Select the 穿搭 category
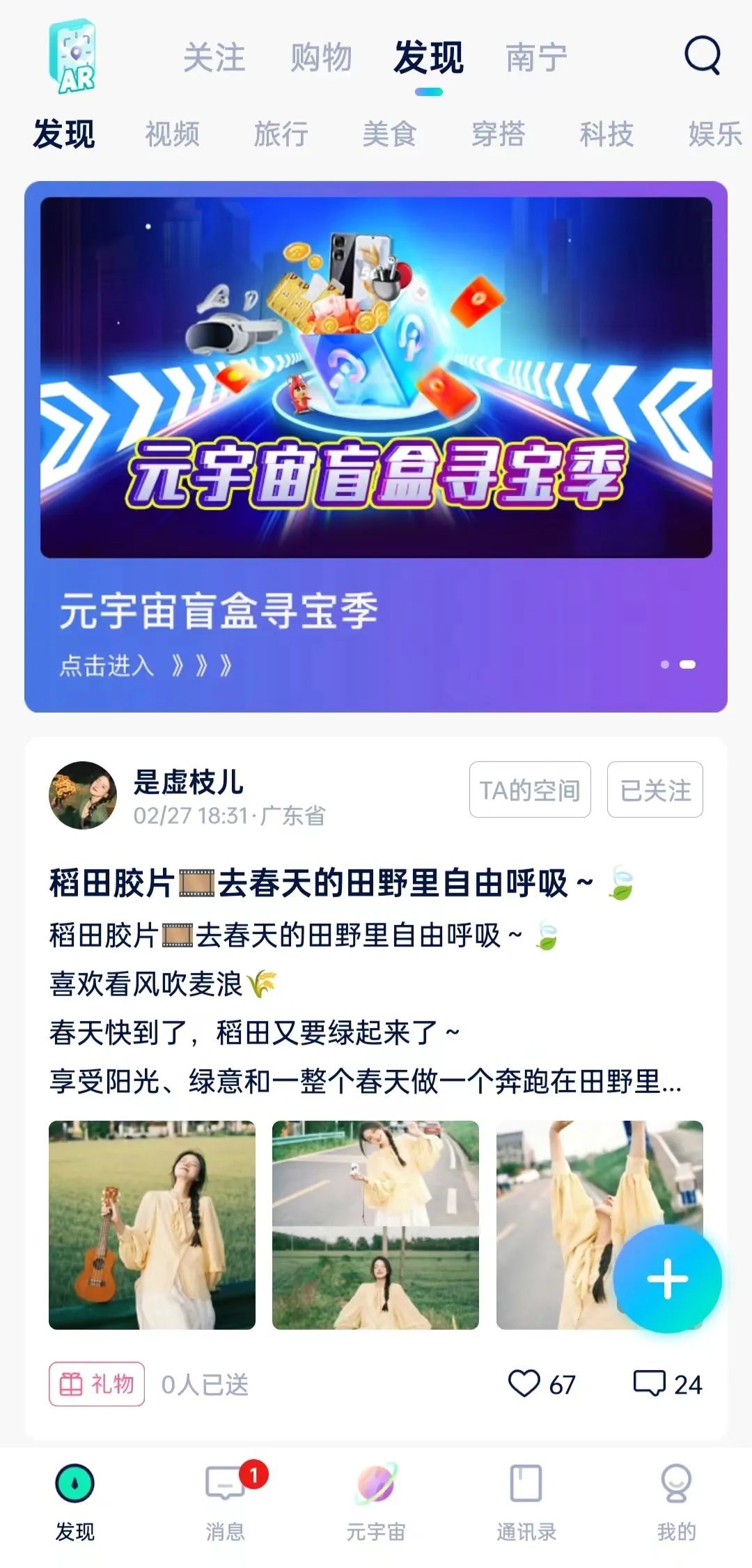752x1568 pixels. 498,134
